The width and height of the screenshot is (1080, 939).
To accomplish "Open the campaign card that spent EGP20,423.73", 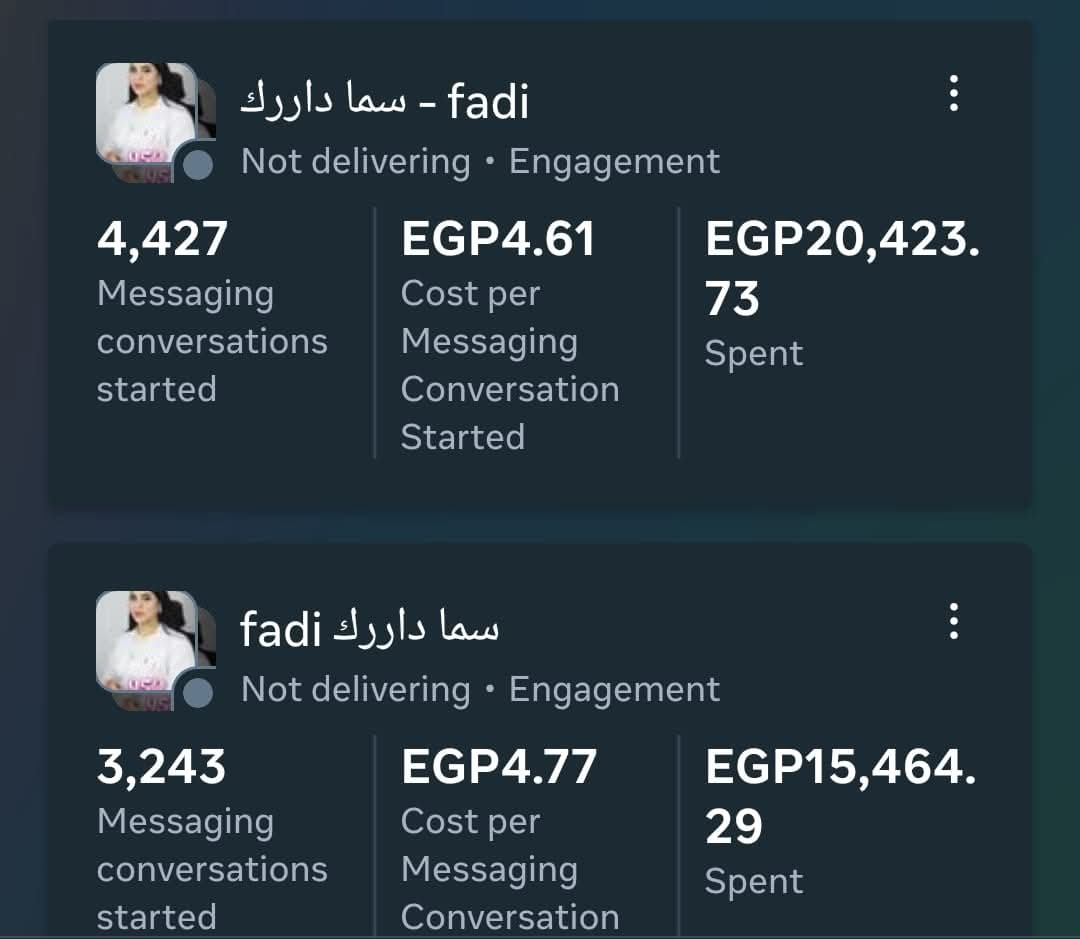I will (x=540, y=300).
